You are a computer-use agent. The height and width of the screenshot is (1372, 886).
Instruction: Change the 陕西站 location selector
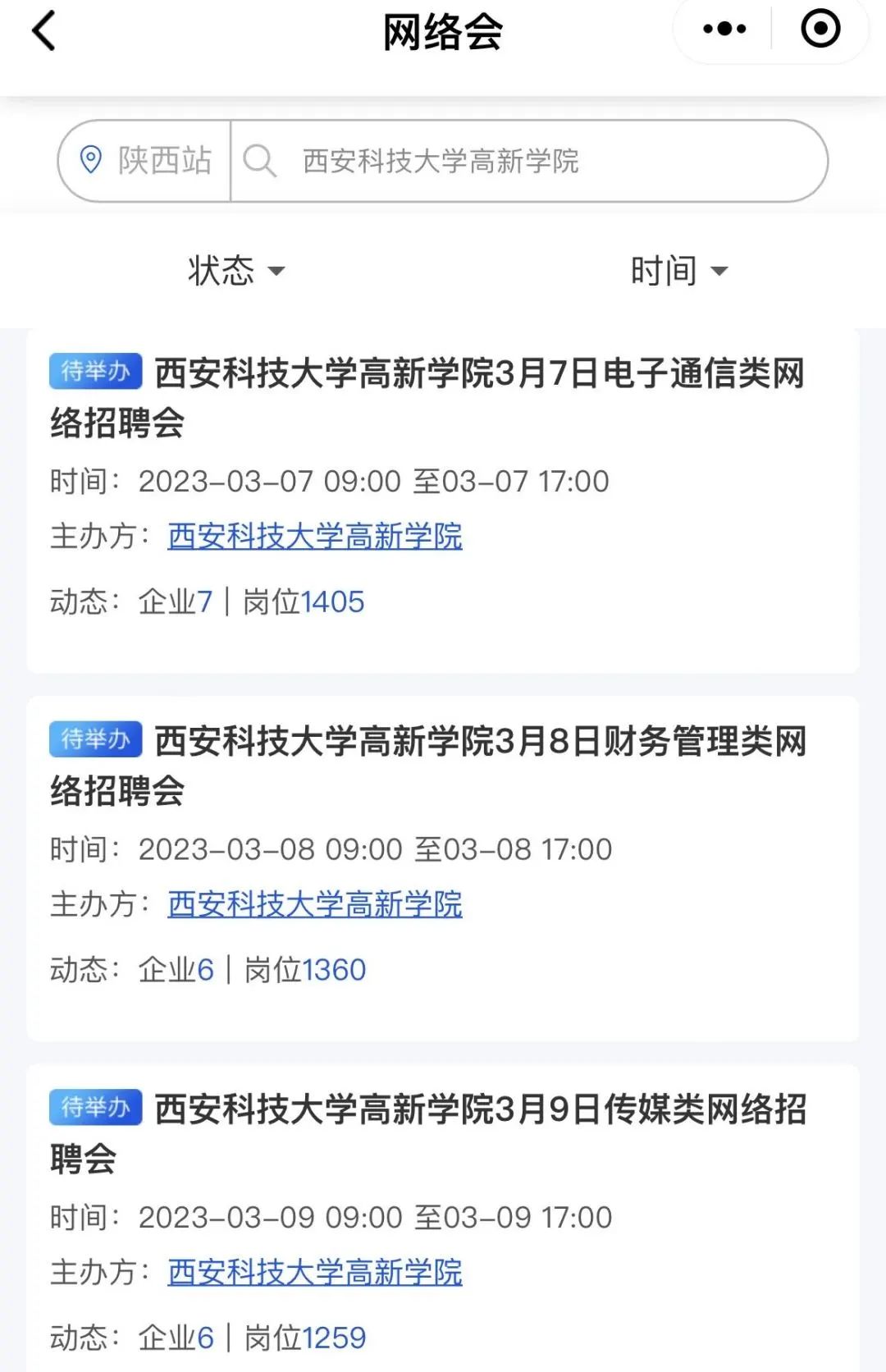point(146,161)
